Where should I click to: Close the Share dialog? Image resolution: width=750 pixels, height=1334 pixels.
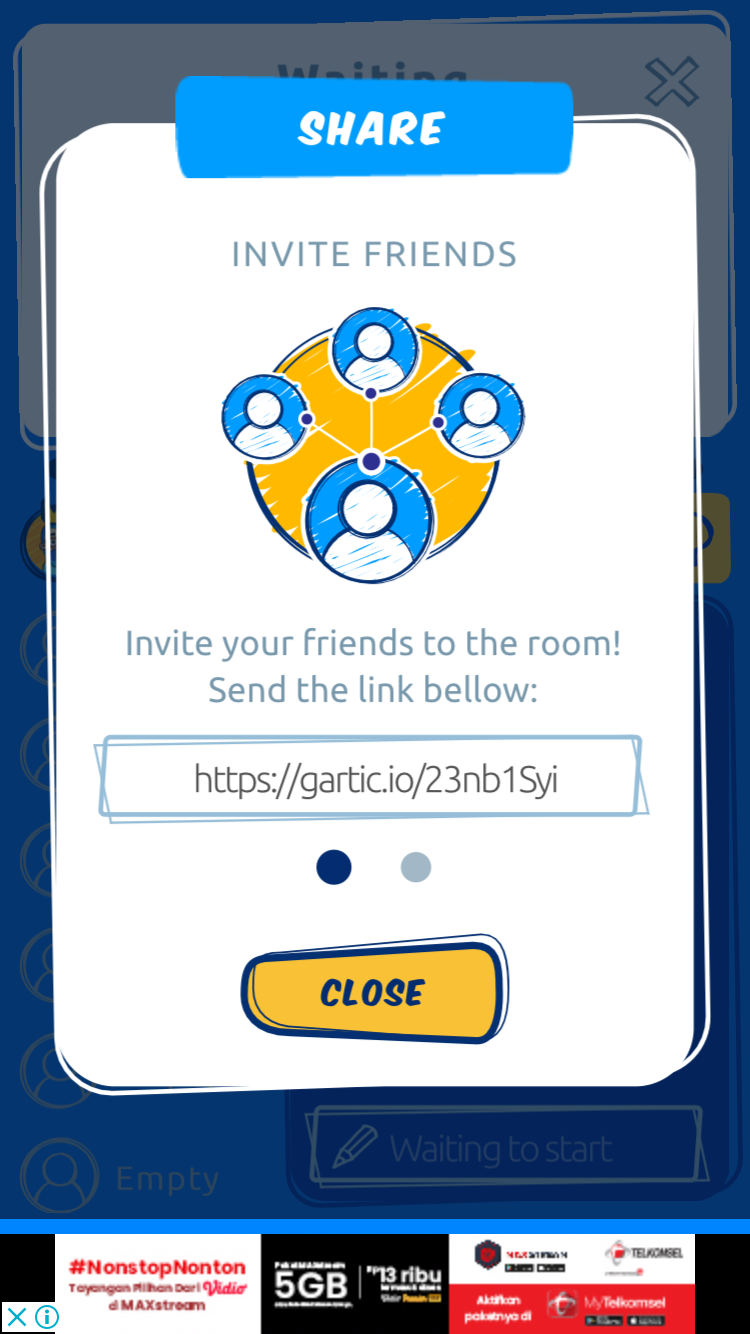coord(372,992)
